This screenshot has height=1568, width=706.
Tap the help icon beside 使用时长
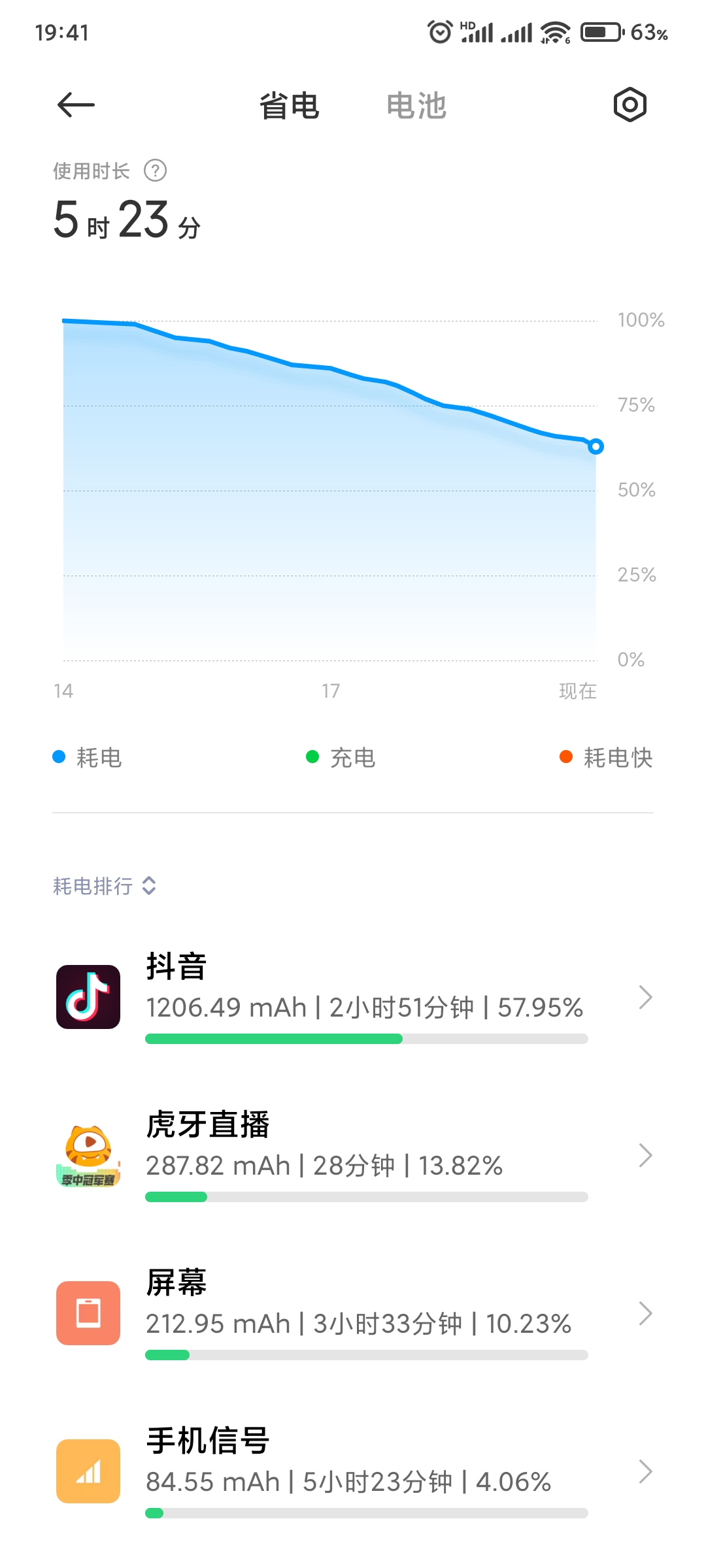click(156, 171)
